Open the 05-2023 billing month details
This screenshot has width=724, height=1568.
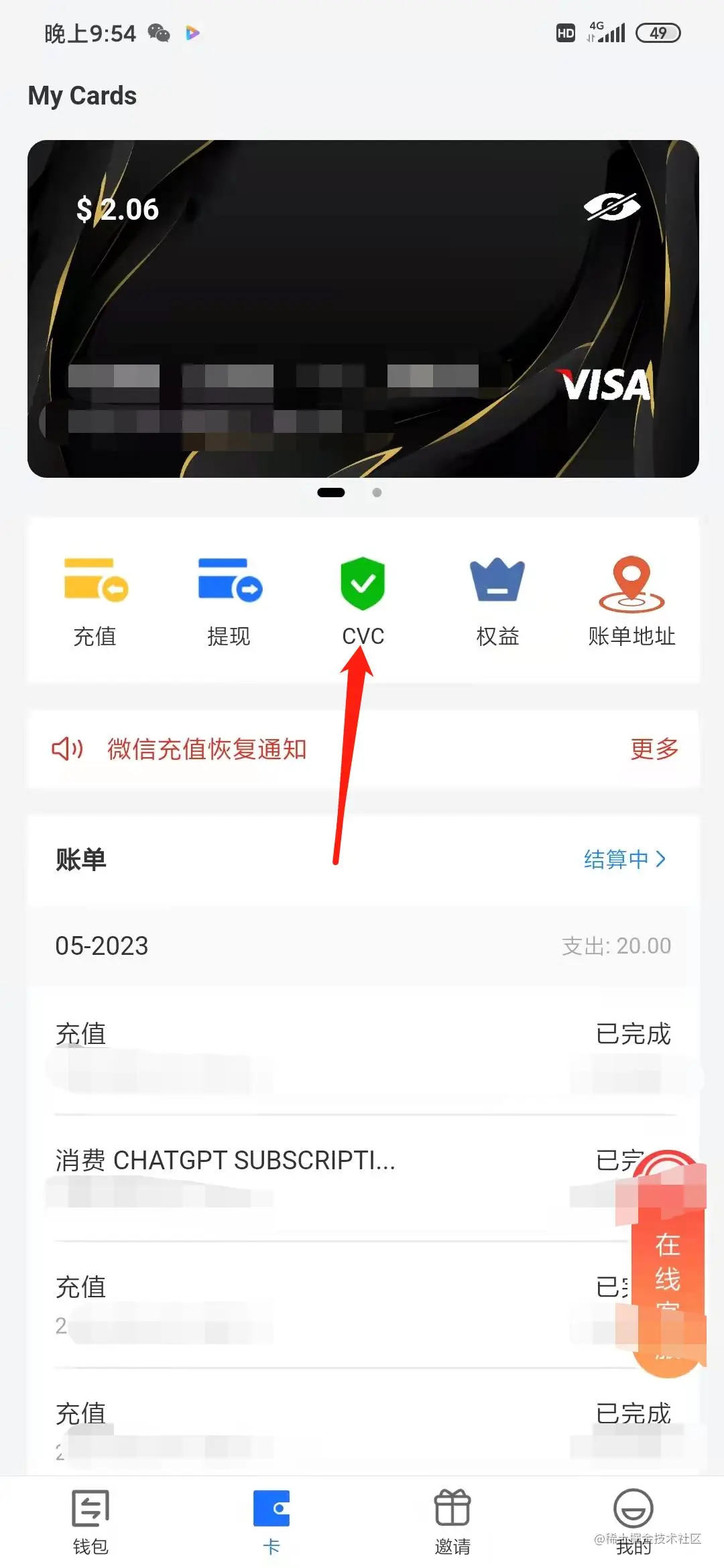tap(102, 946)
